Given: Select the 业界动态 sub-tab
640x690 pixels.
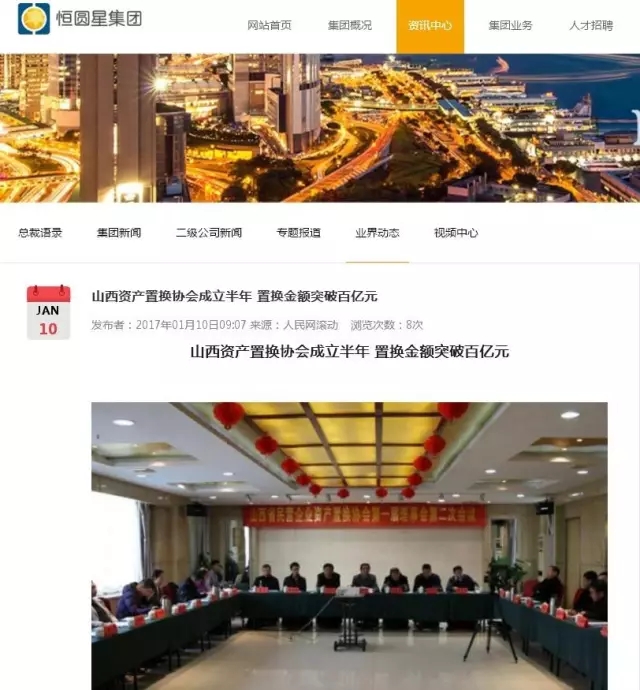Looking at the screenshot, I should pyautogui.click(x=377, y=233).
